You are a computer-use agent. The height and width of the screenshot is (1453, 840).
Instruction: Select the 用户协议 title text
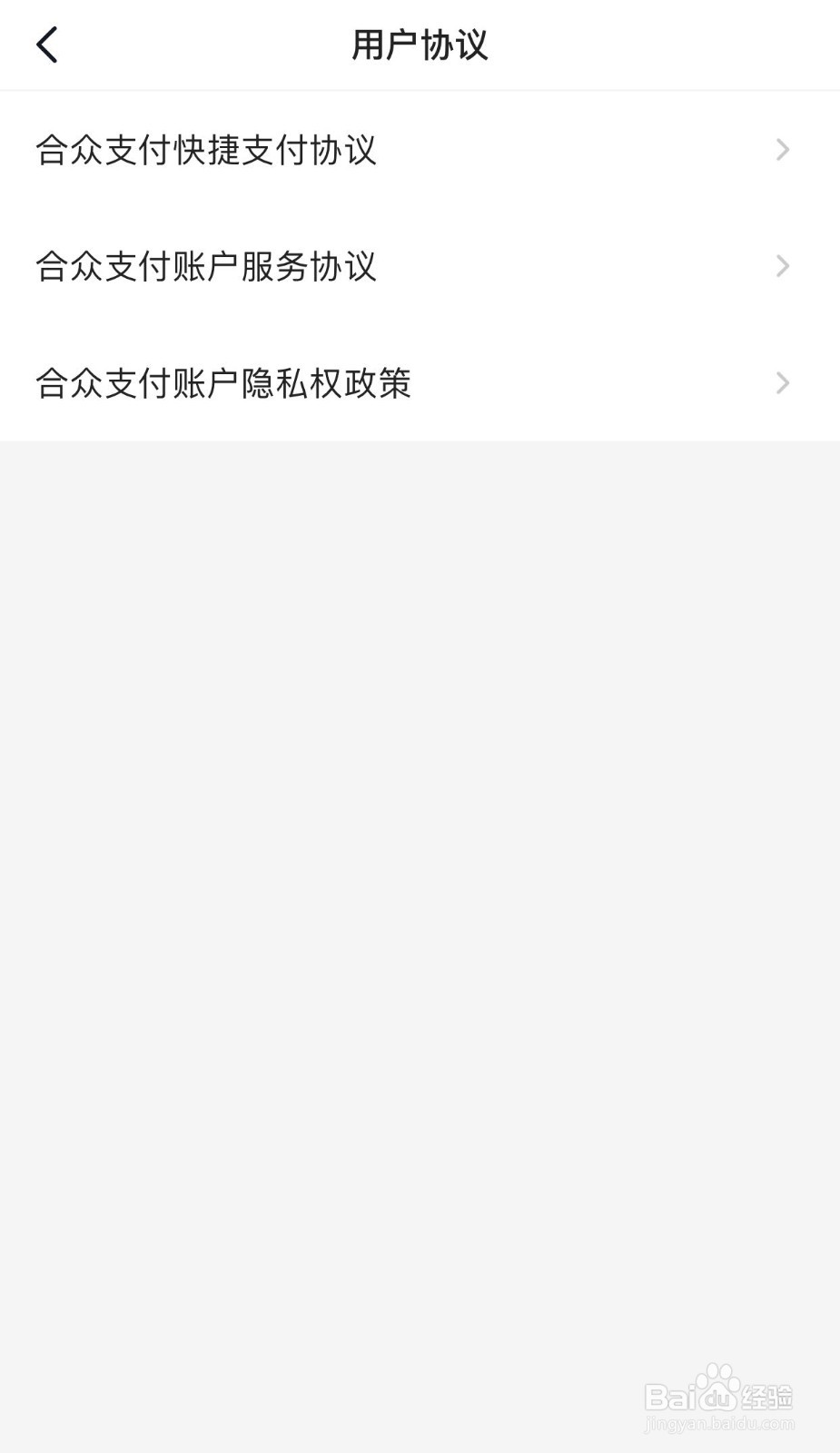420,44
